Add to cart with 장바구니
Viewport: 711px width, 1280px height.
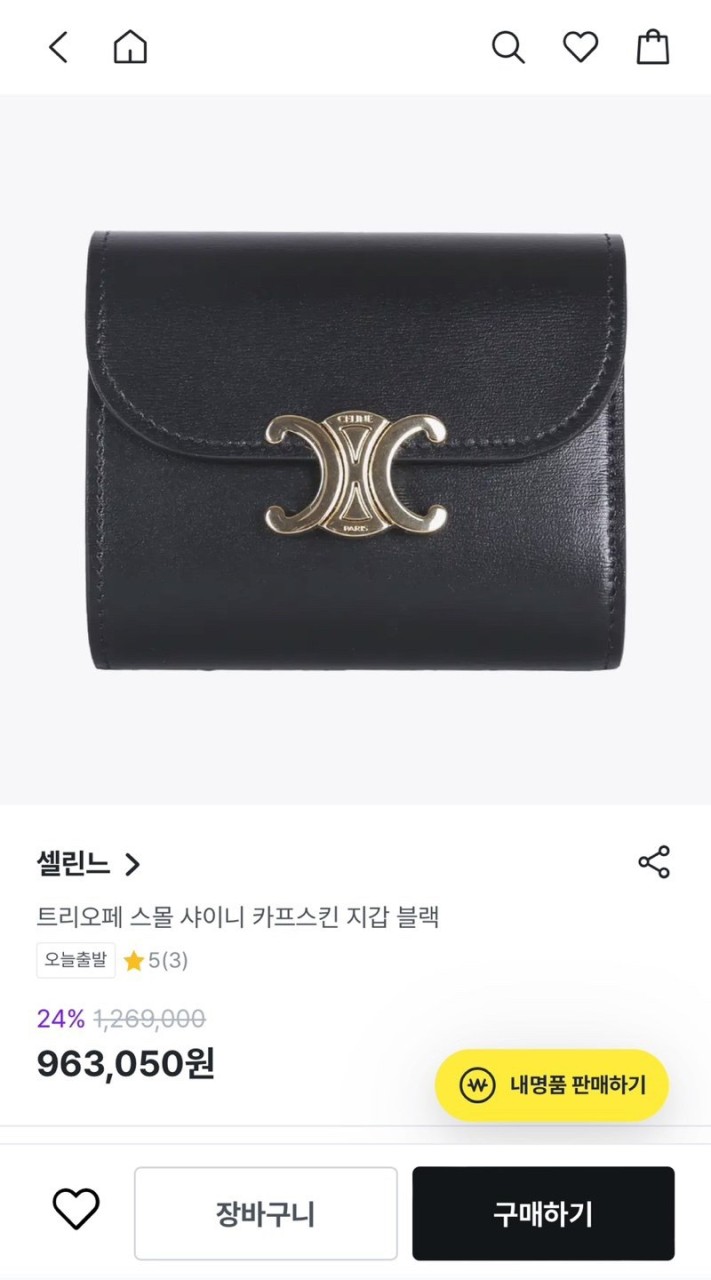point(266,1214)
